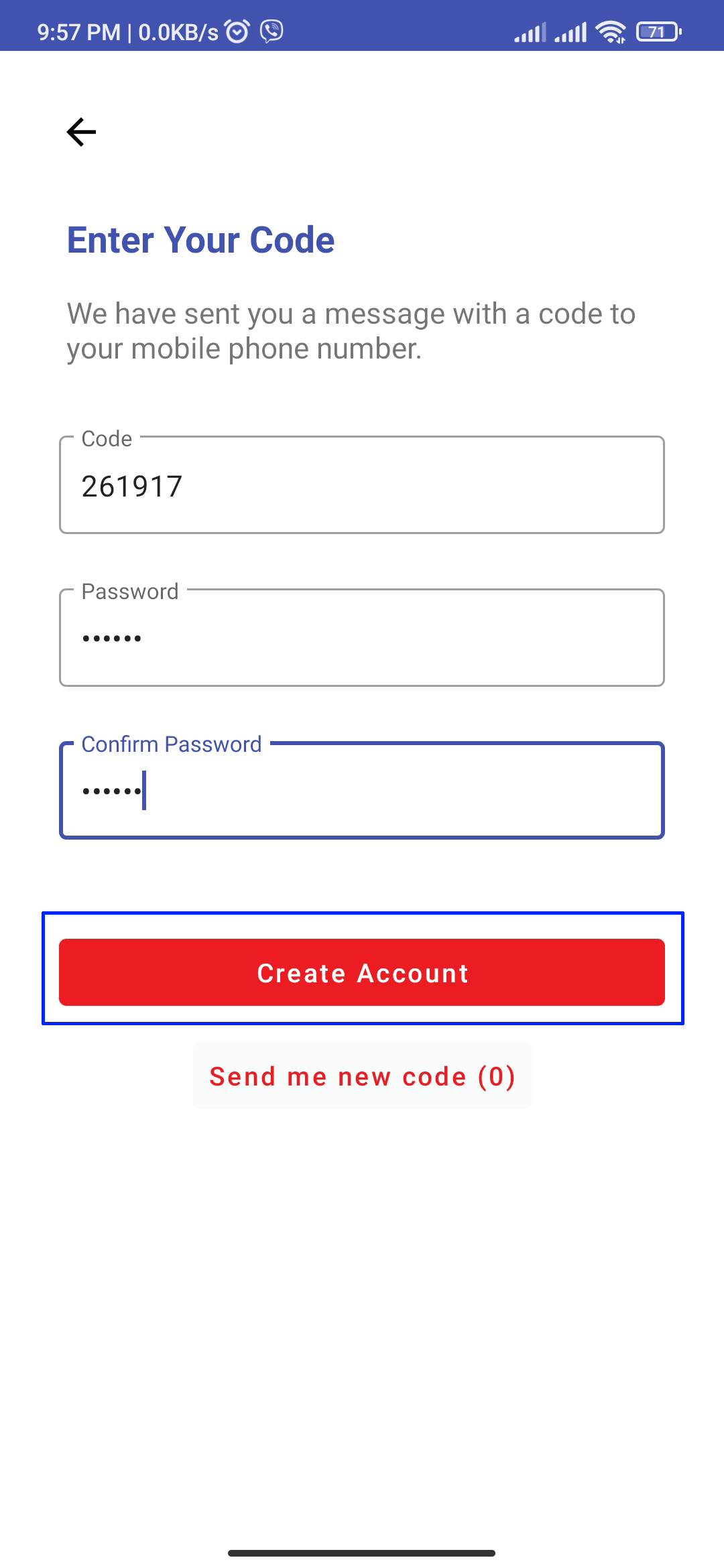Image resolution: width=724 pixels, height=1568 pixels.
Task: Request a new code via Send me new code
Action: click(362, 1076)
